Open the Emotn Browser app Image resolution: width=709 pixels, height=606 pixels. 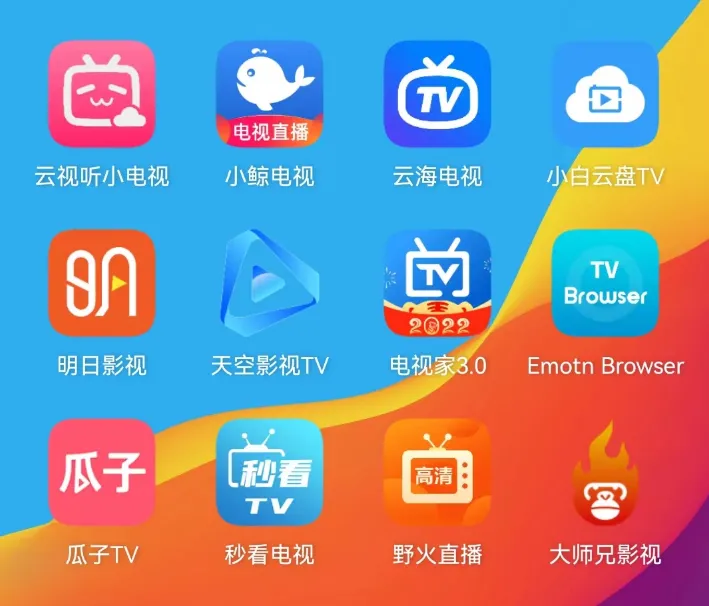click(606, 283)
